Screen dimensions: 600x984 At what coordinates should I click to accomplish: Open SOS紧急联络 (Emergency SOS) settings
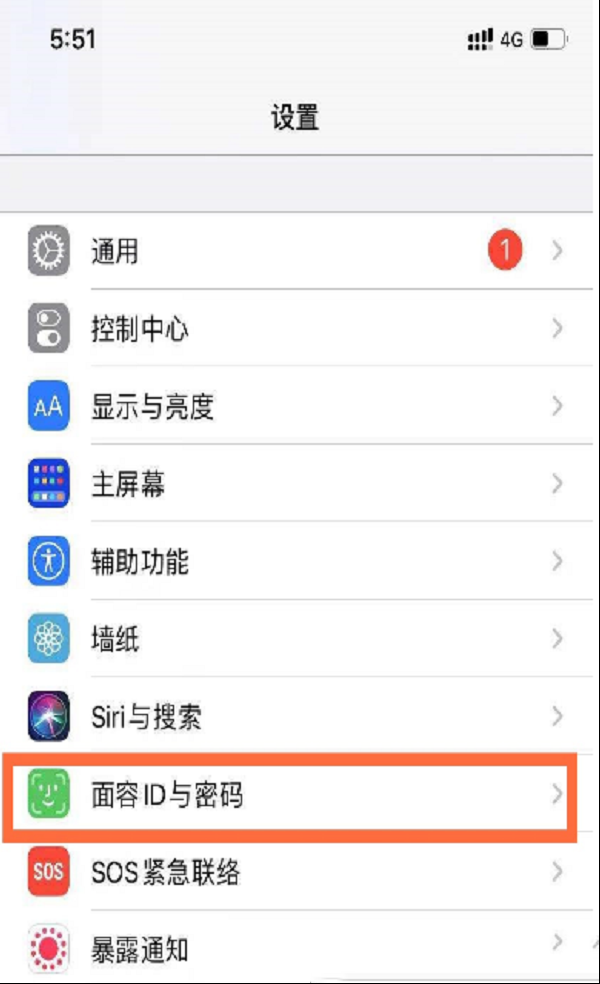coord(300,872)
